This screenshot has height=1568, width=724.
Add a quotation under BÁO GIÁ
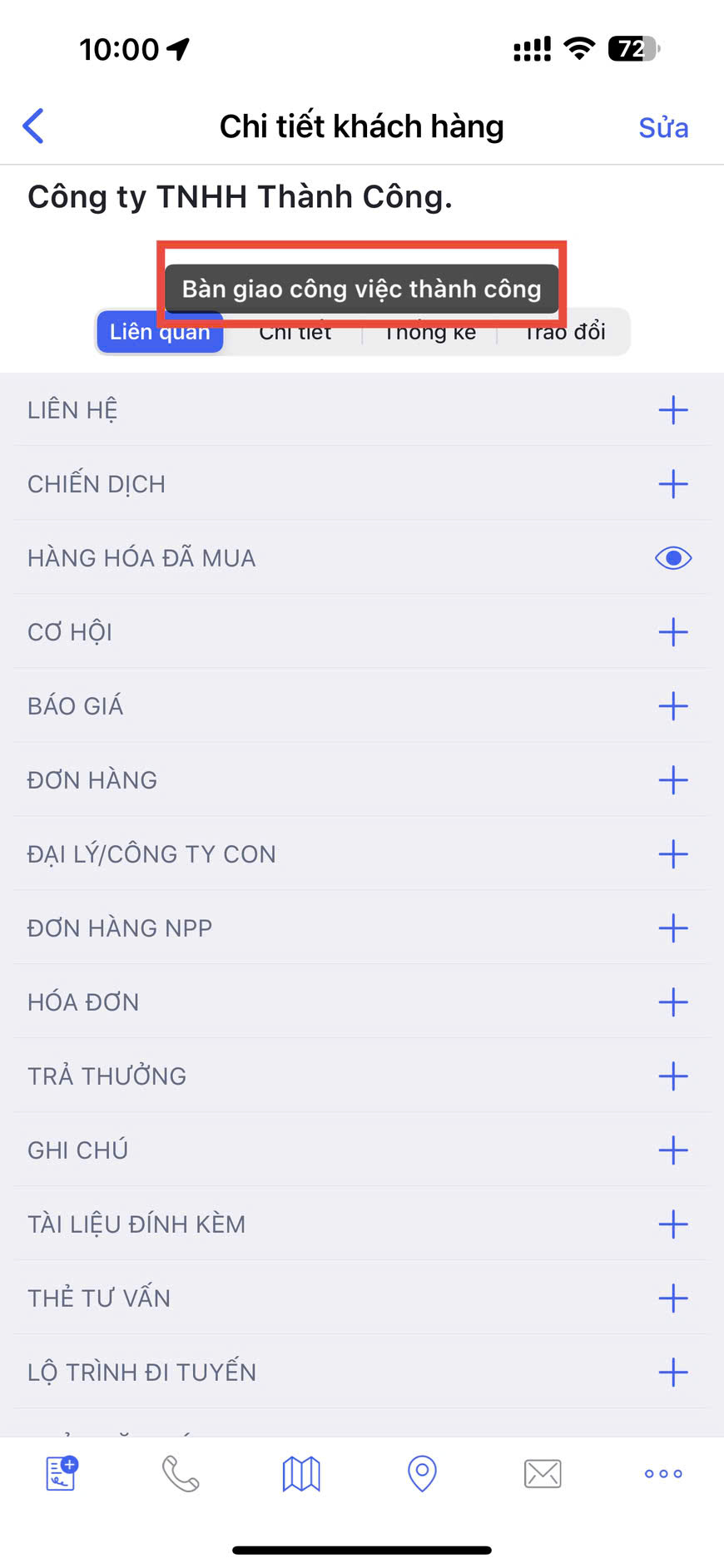(672, 706)
